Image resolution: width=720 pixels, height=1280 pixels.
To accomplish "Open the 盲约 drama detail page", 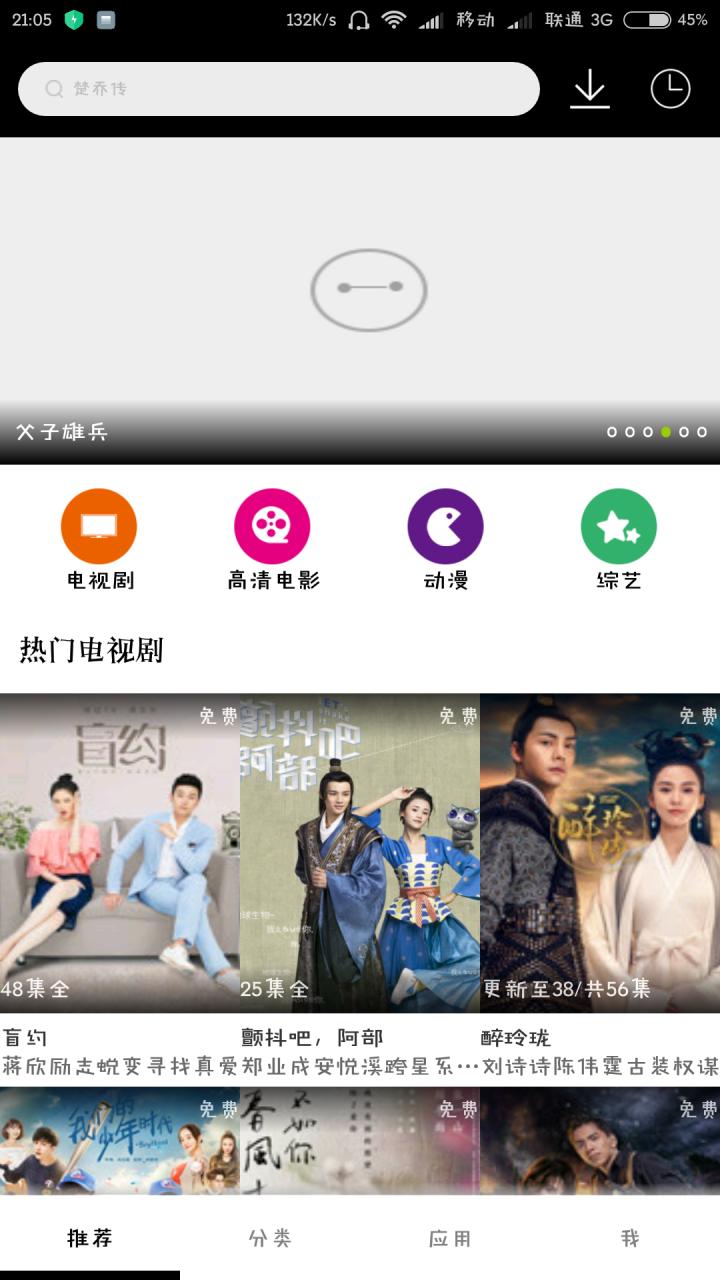I will [120, 850].
